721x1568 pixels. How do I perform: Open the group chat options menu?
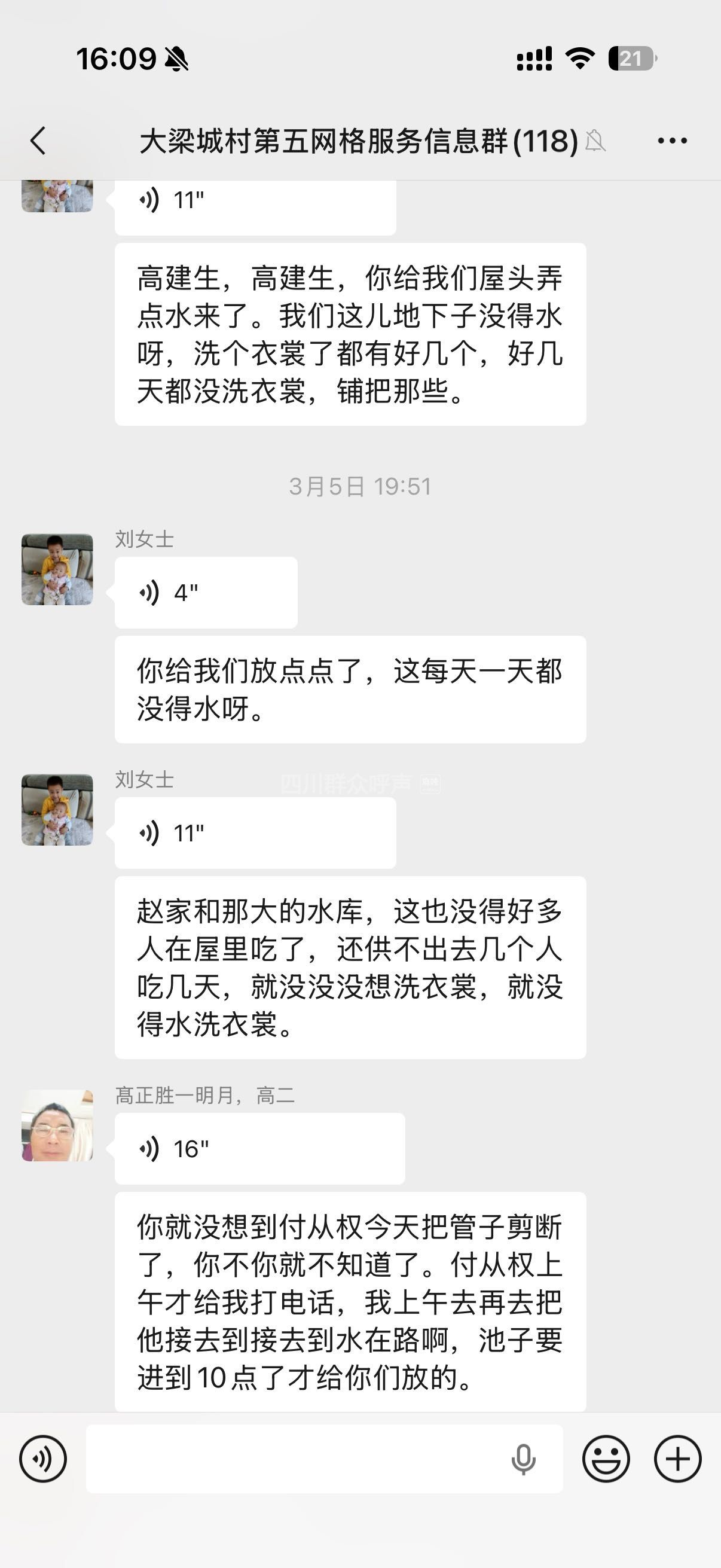[x=672, y=141]
